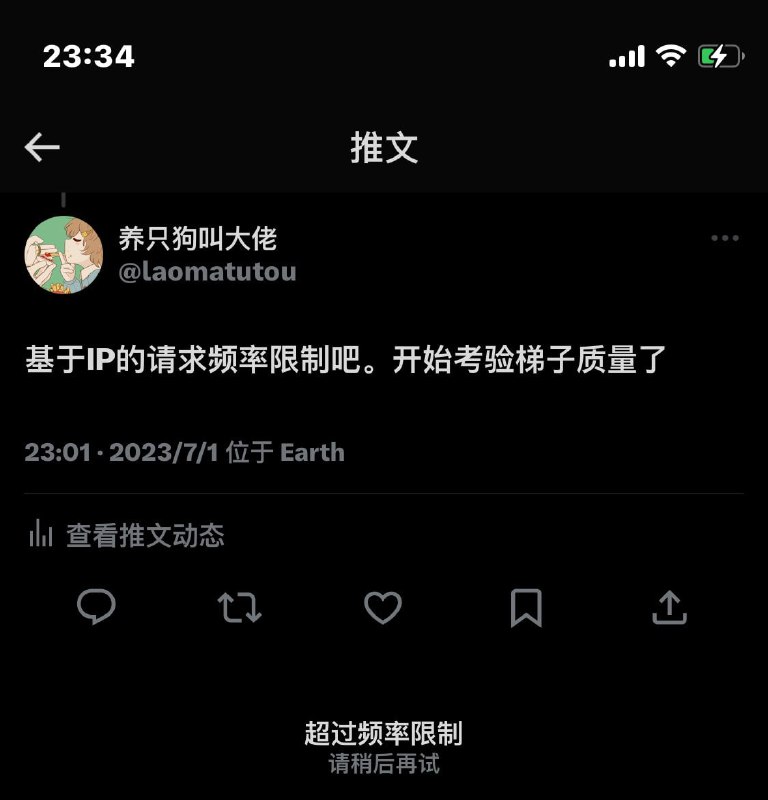Open the profile of 养只狗叫大佬
The image size is (768, 800).
coord(200,239)
